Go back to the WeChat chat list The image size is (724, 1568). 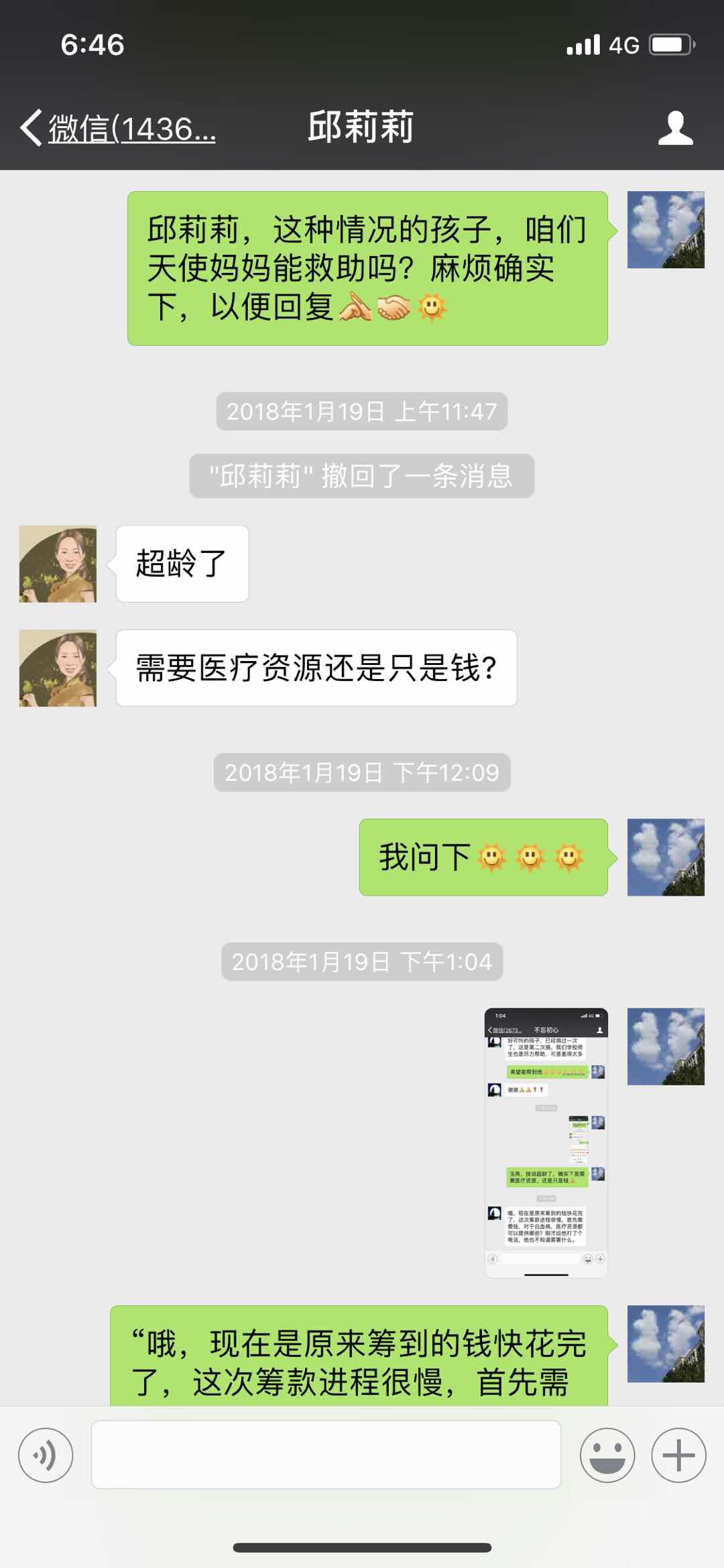pyautogui.click(x=117, y=127)
